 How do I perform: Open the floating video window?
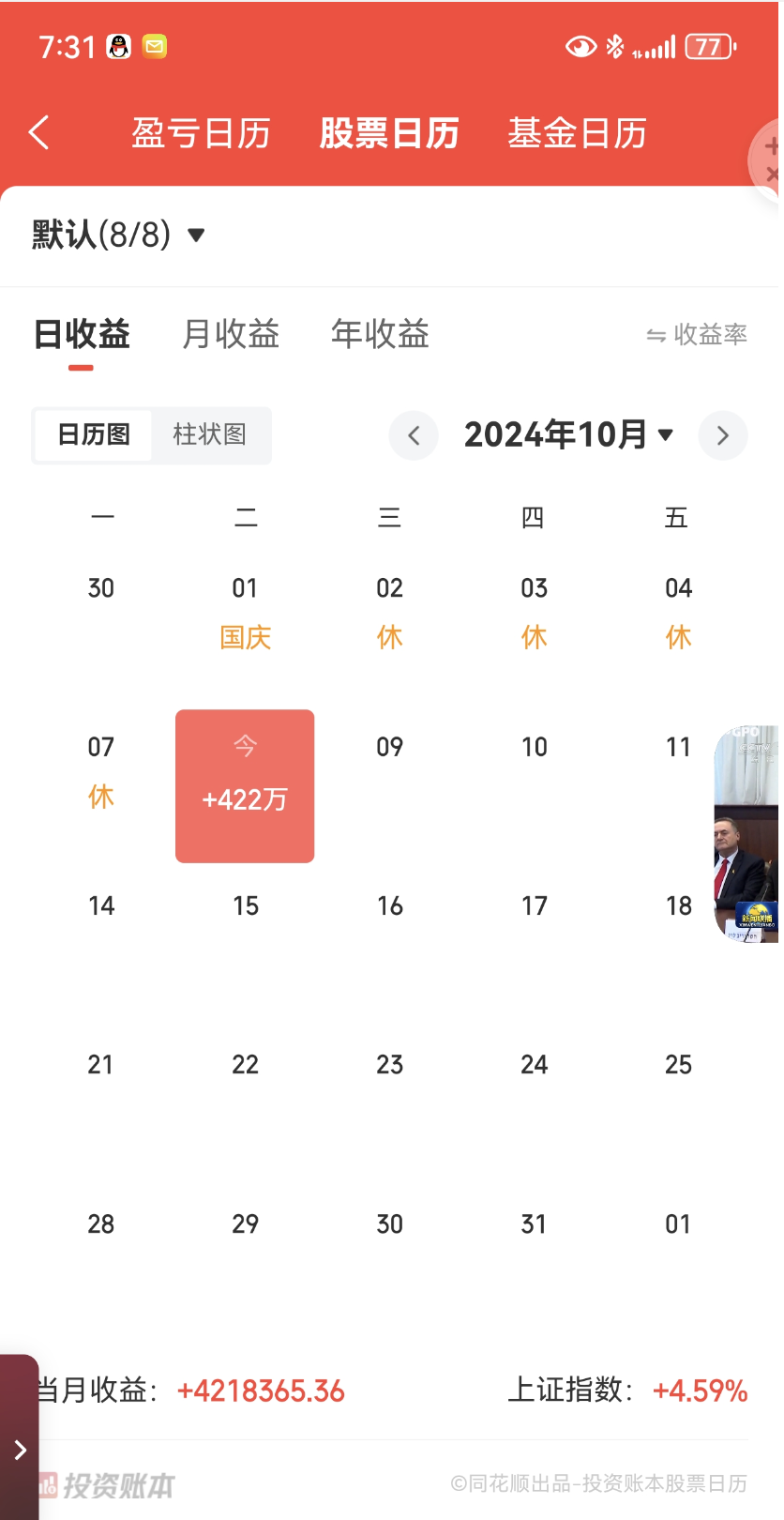[746, 833]
